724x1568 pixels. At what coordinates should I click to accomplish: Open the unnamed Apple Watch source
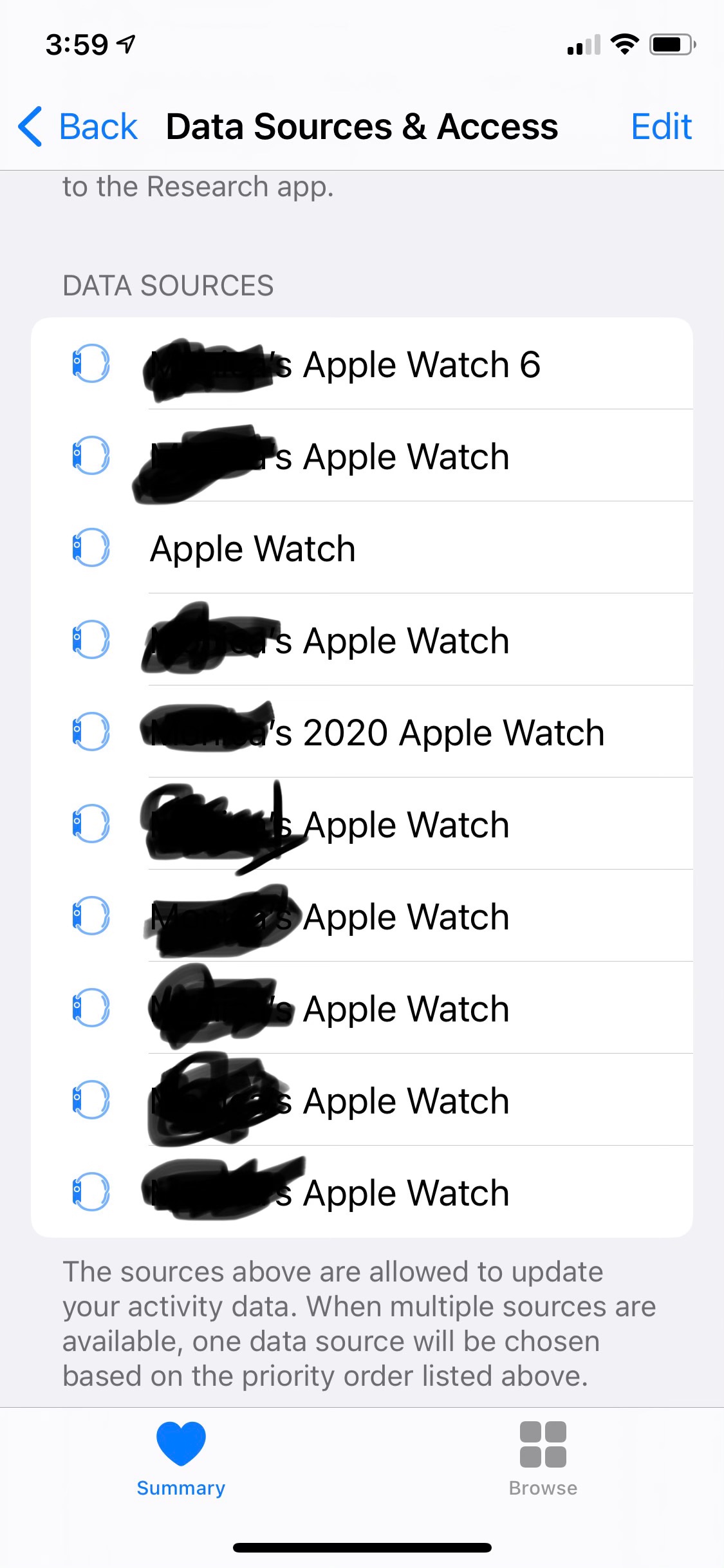point(362,548)
